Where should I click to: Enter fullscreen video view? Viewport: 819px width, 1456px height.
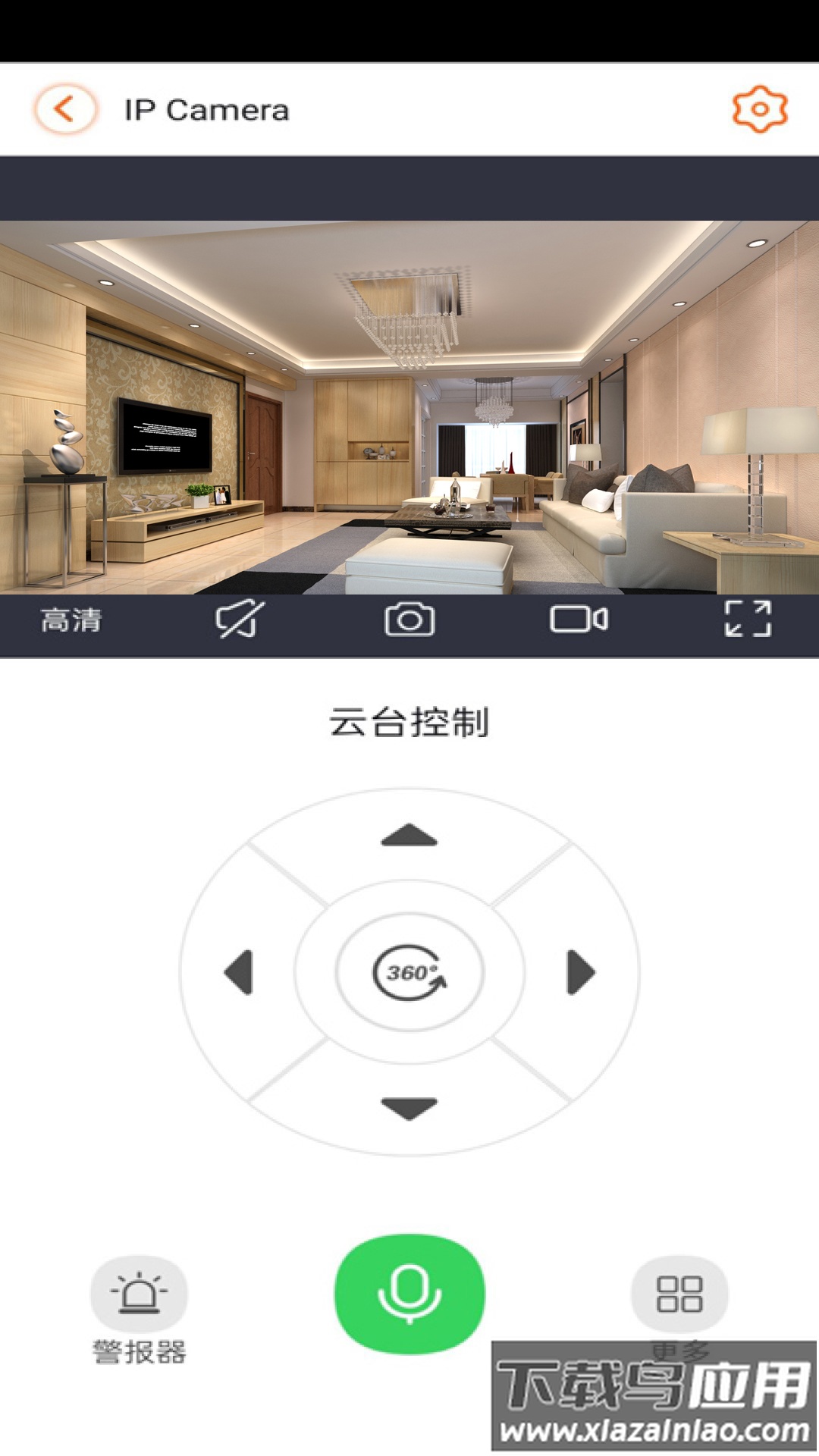[x=748, y=619]
